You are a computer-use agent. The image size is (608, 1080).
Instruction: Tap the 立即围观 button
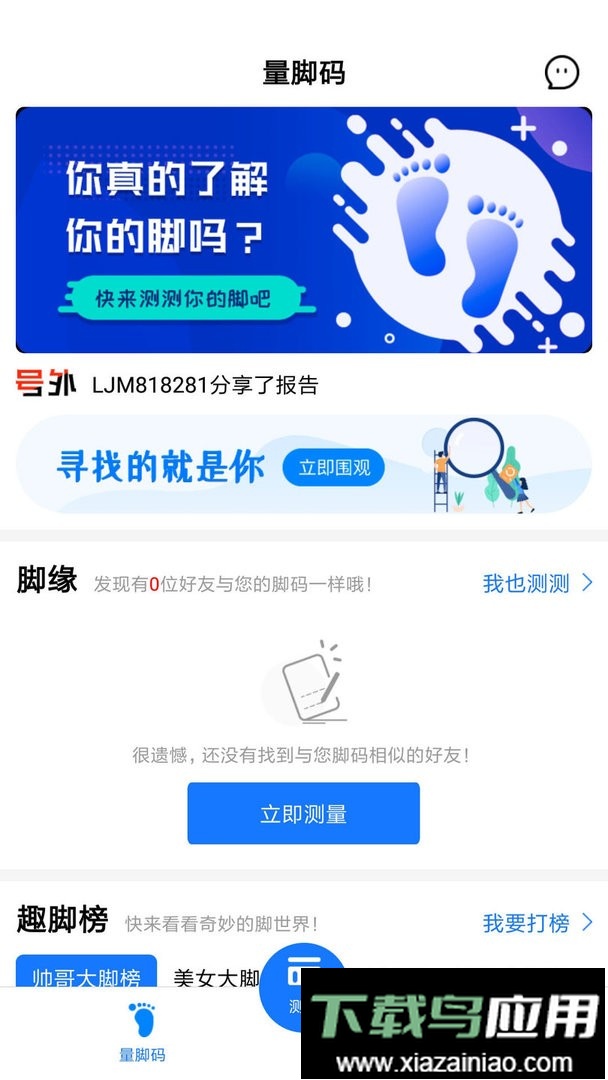(333, 468)
